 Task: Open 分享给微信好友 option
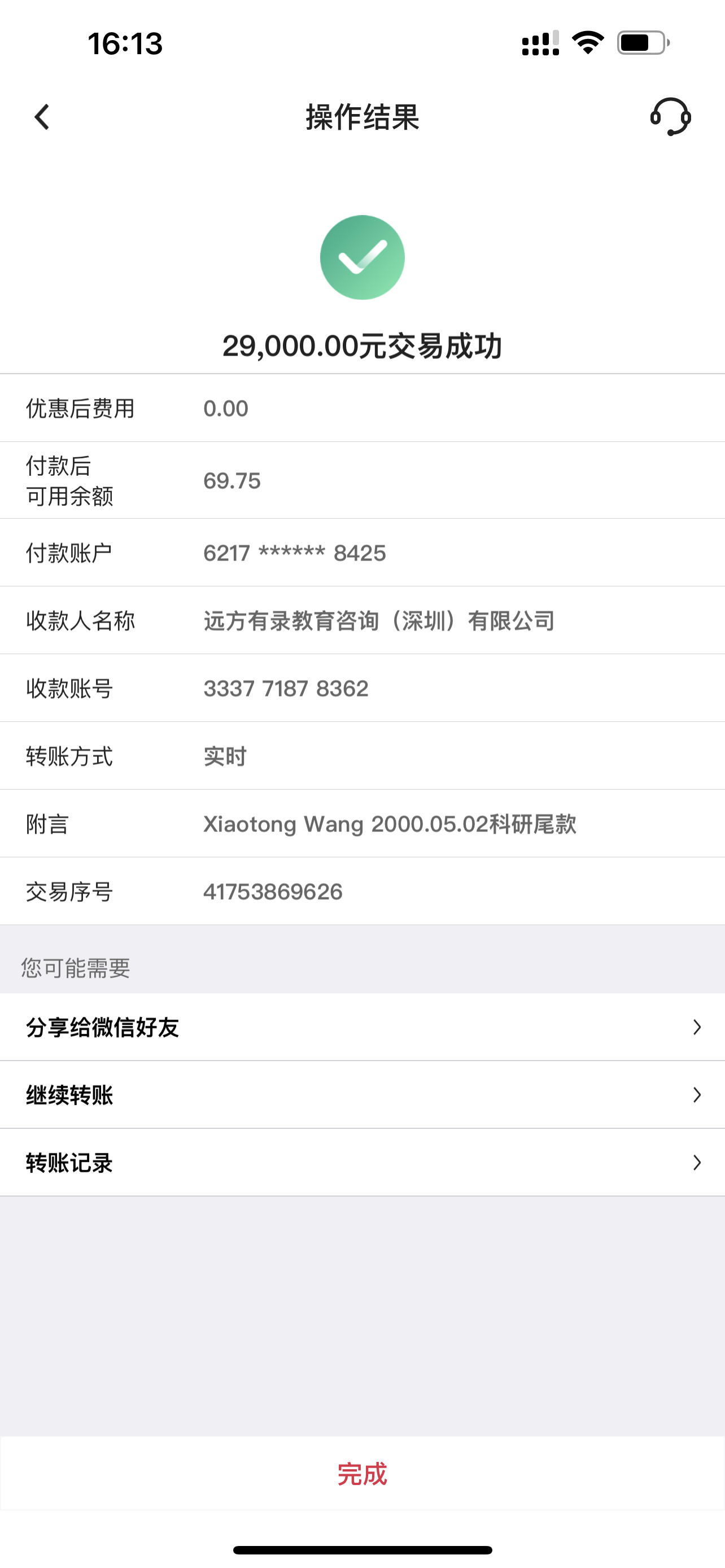362,1027
